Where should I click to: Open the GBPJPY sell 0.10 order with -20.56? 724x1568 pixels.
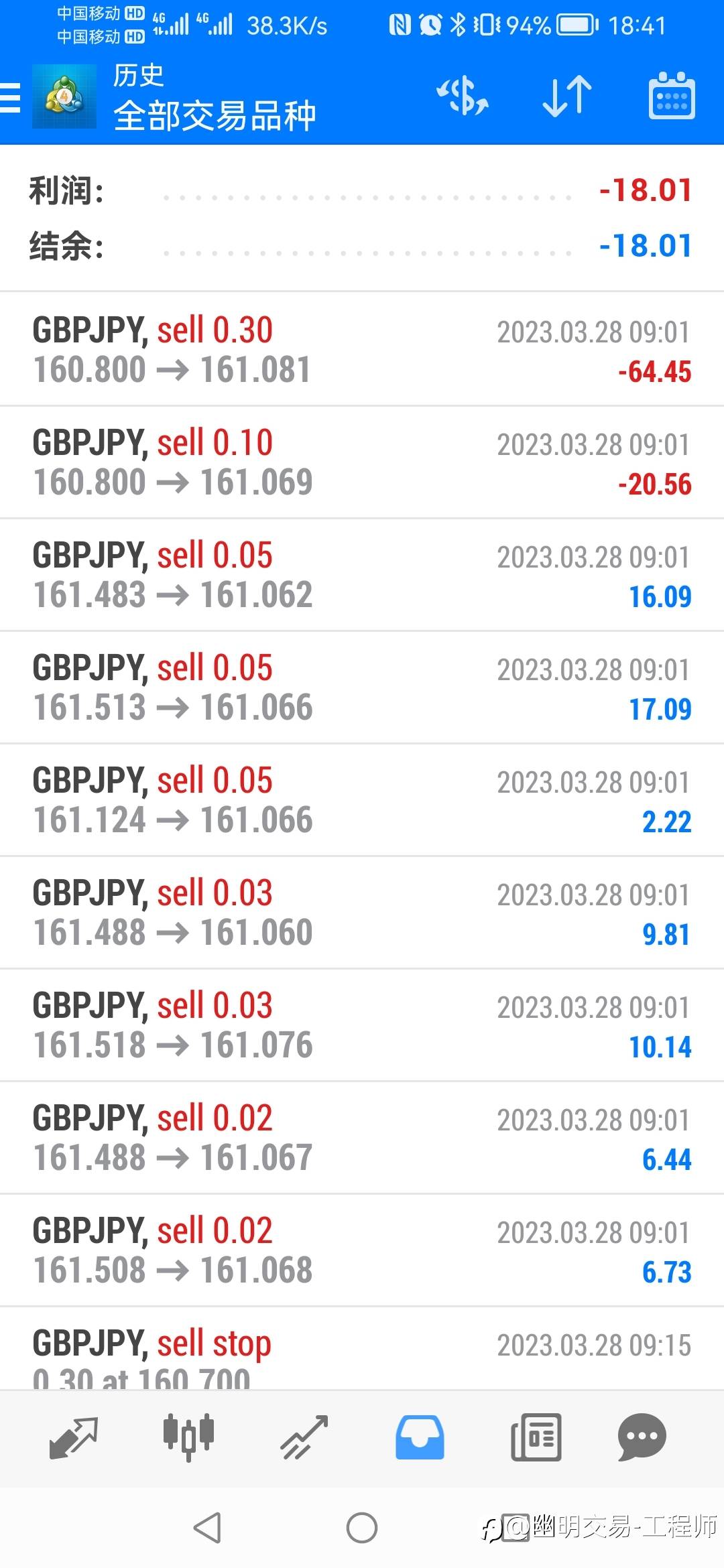[362, 462]
